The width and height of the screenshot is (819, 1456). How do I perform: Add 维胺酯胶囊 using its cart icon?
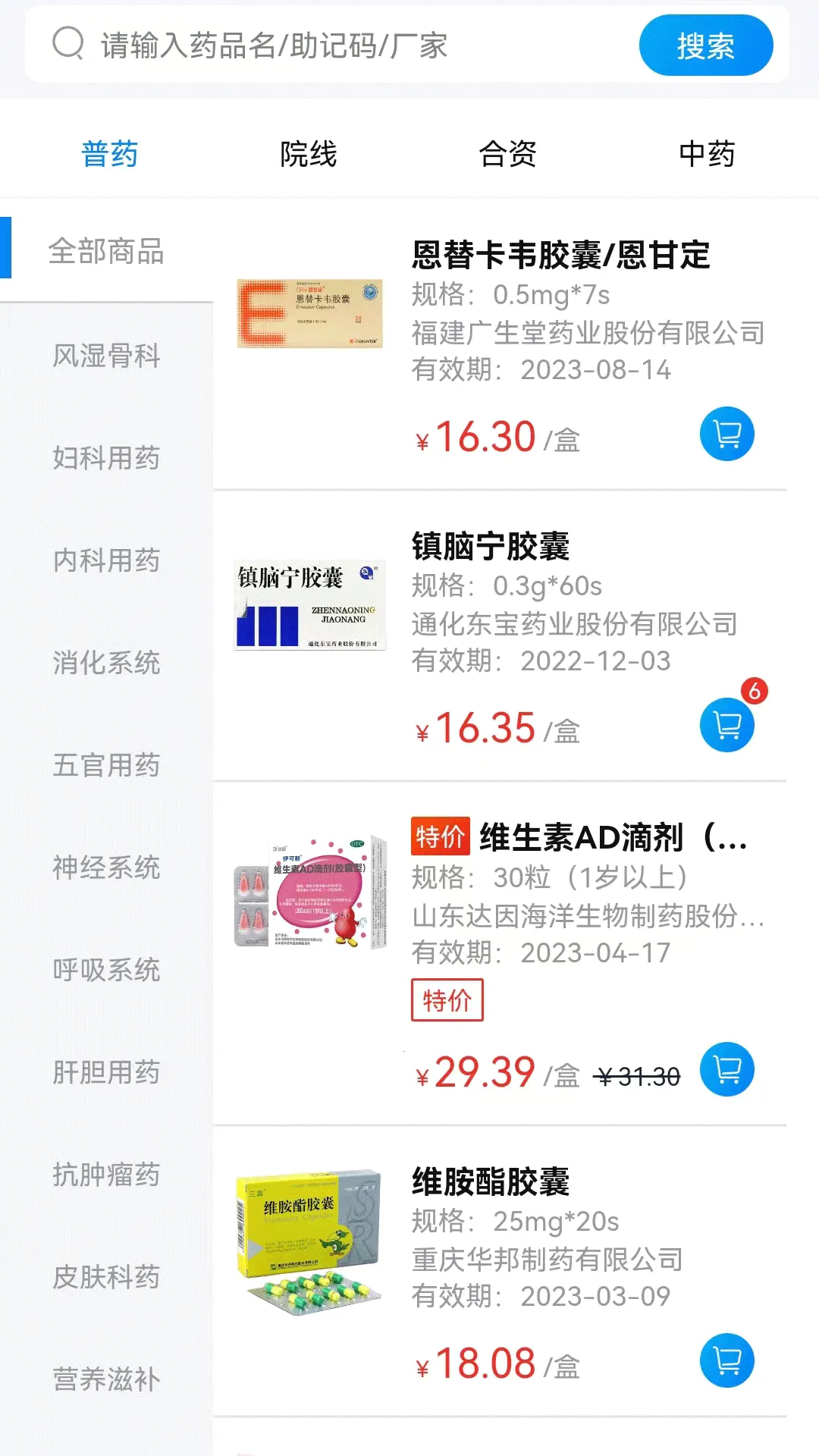pos(726,1361)
